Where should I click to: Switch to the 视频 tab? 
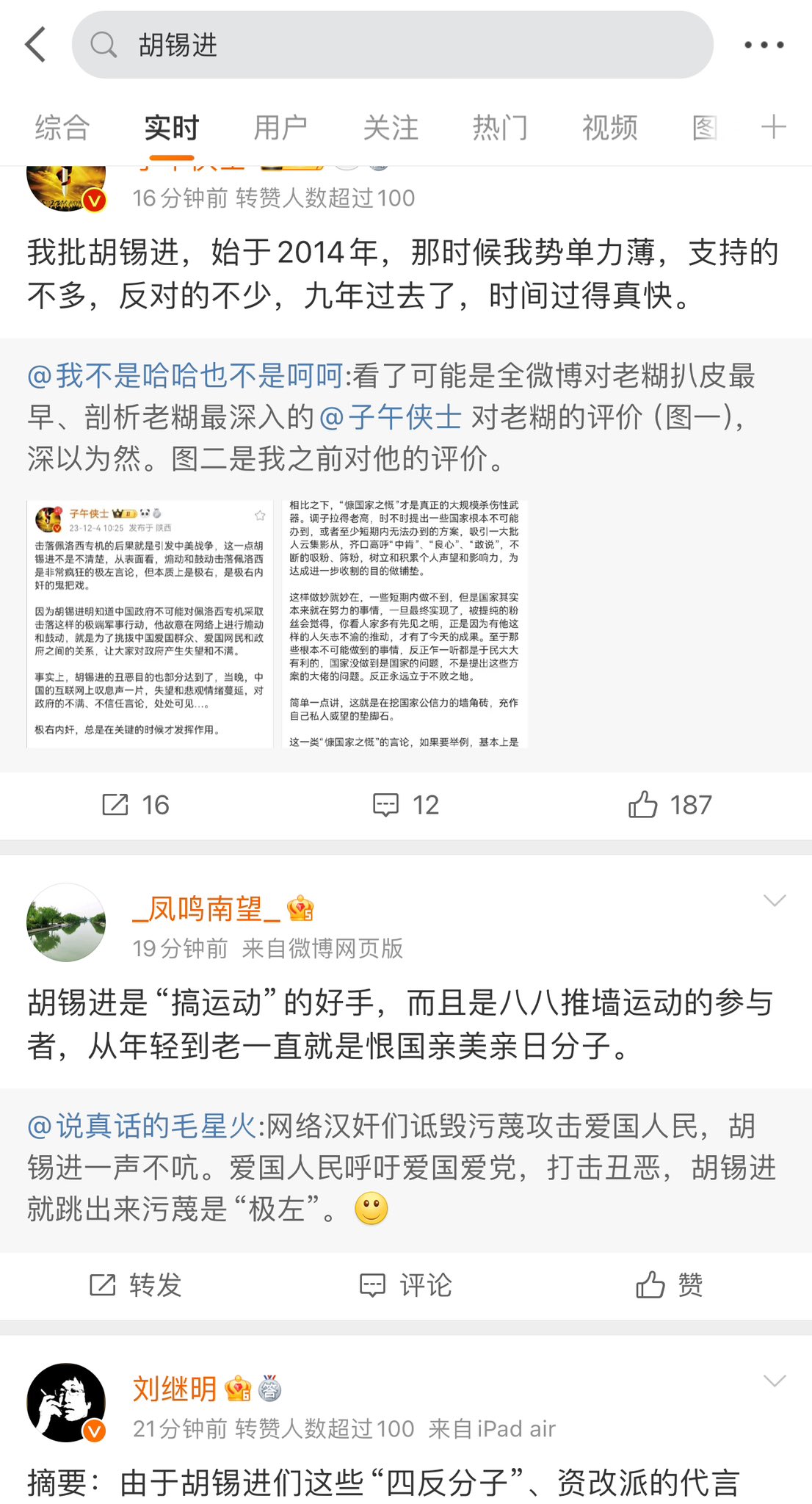(x=609, y=128)
